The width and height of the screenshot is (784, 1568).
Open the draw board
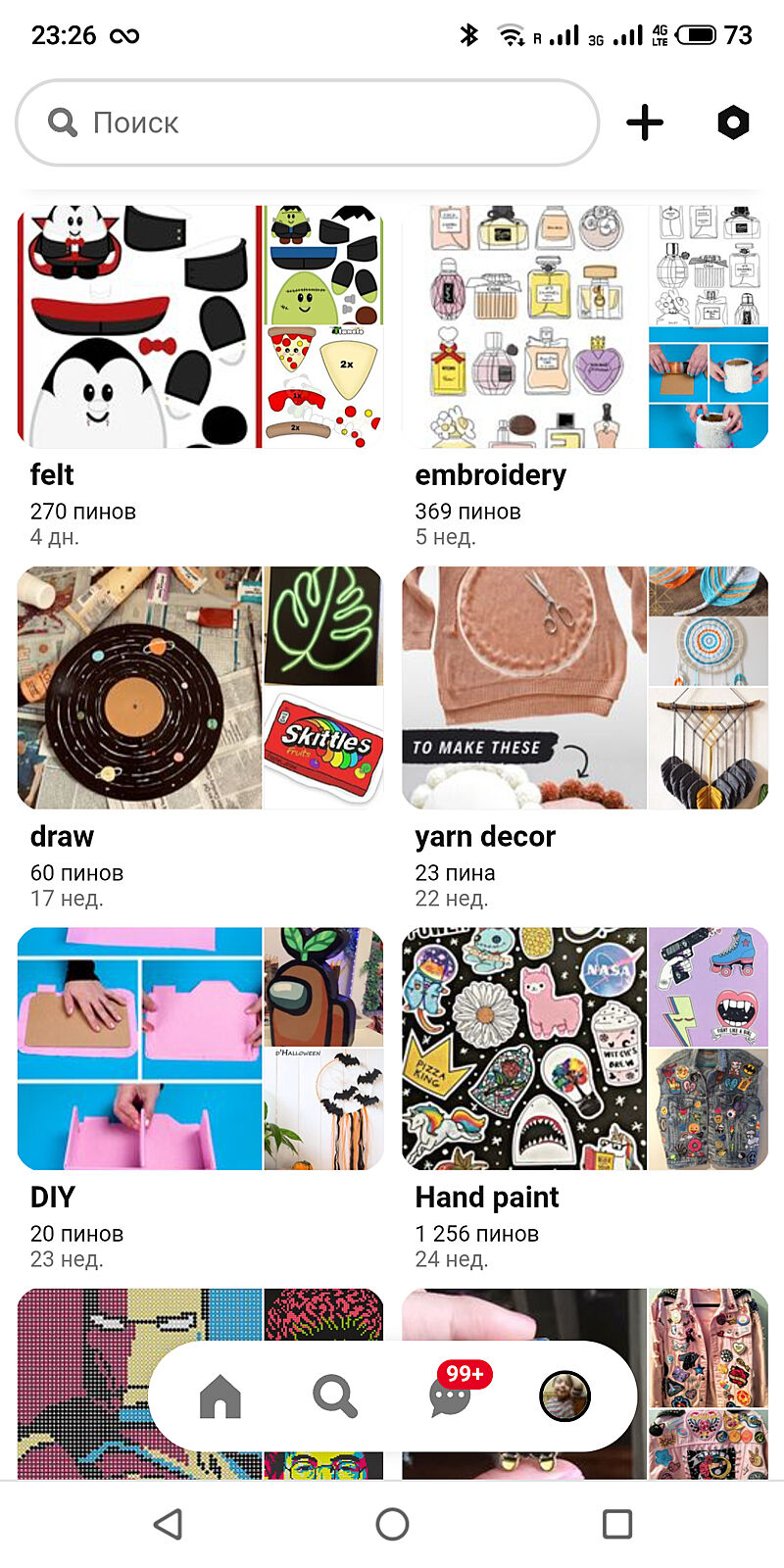[x=200, y=687]
